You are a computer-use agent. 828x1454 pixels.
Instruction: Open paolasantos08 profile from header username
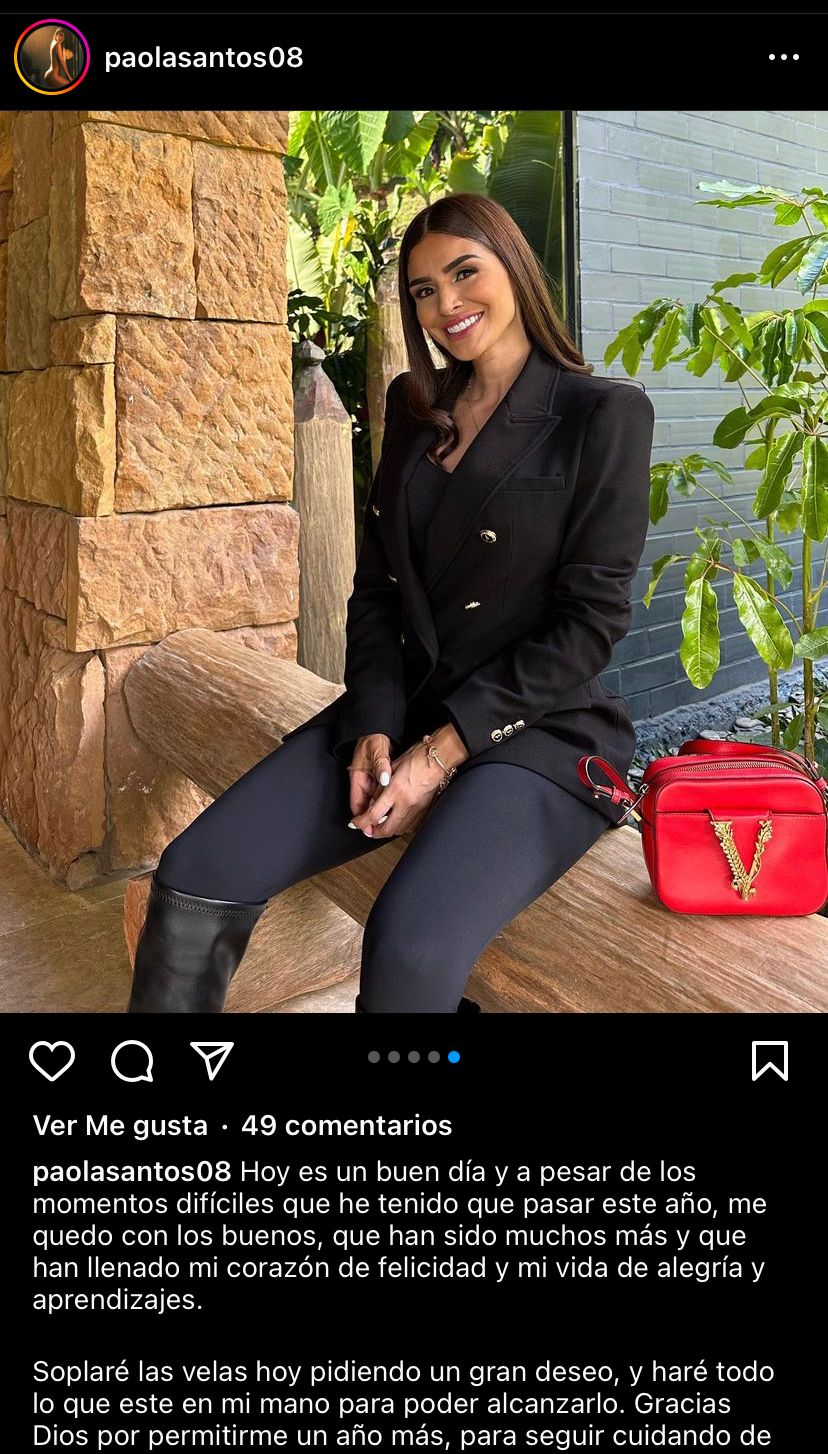click(203, 58)
